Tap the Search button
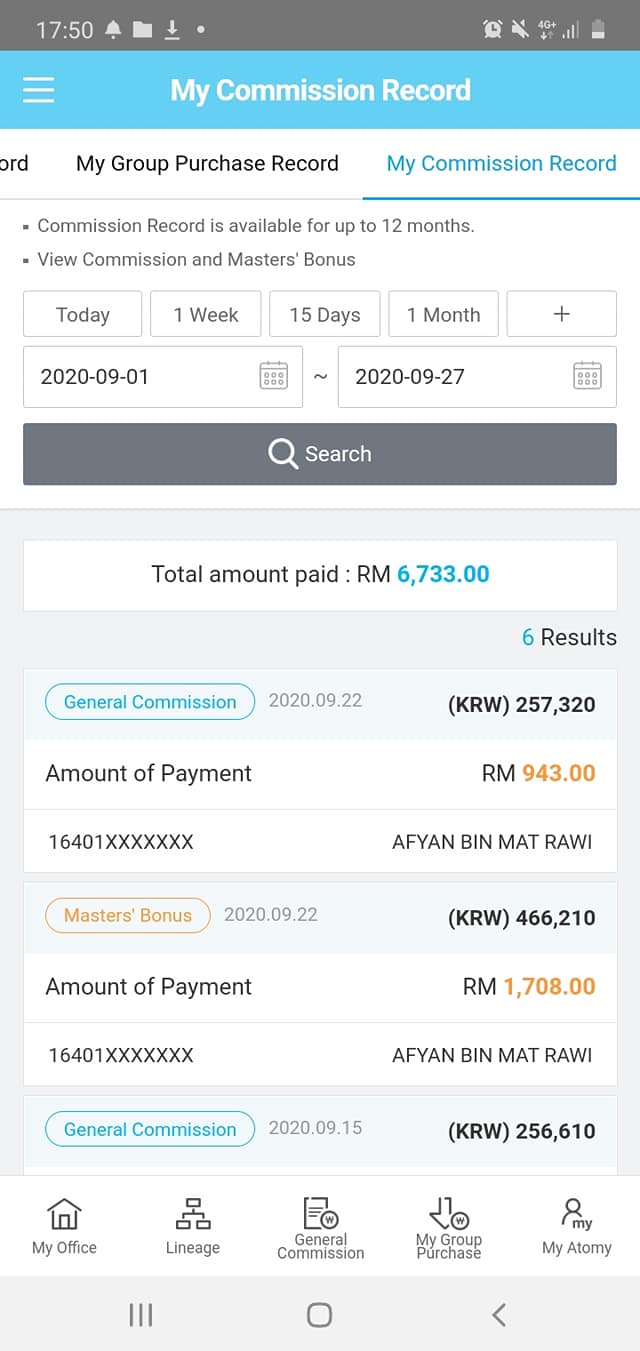 (320, 454)
